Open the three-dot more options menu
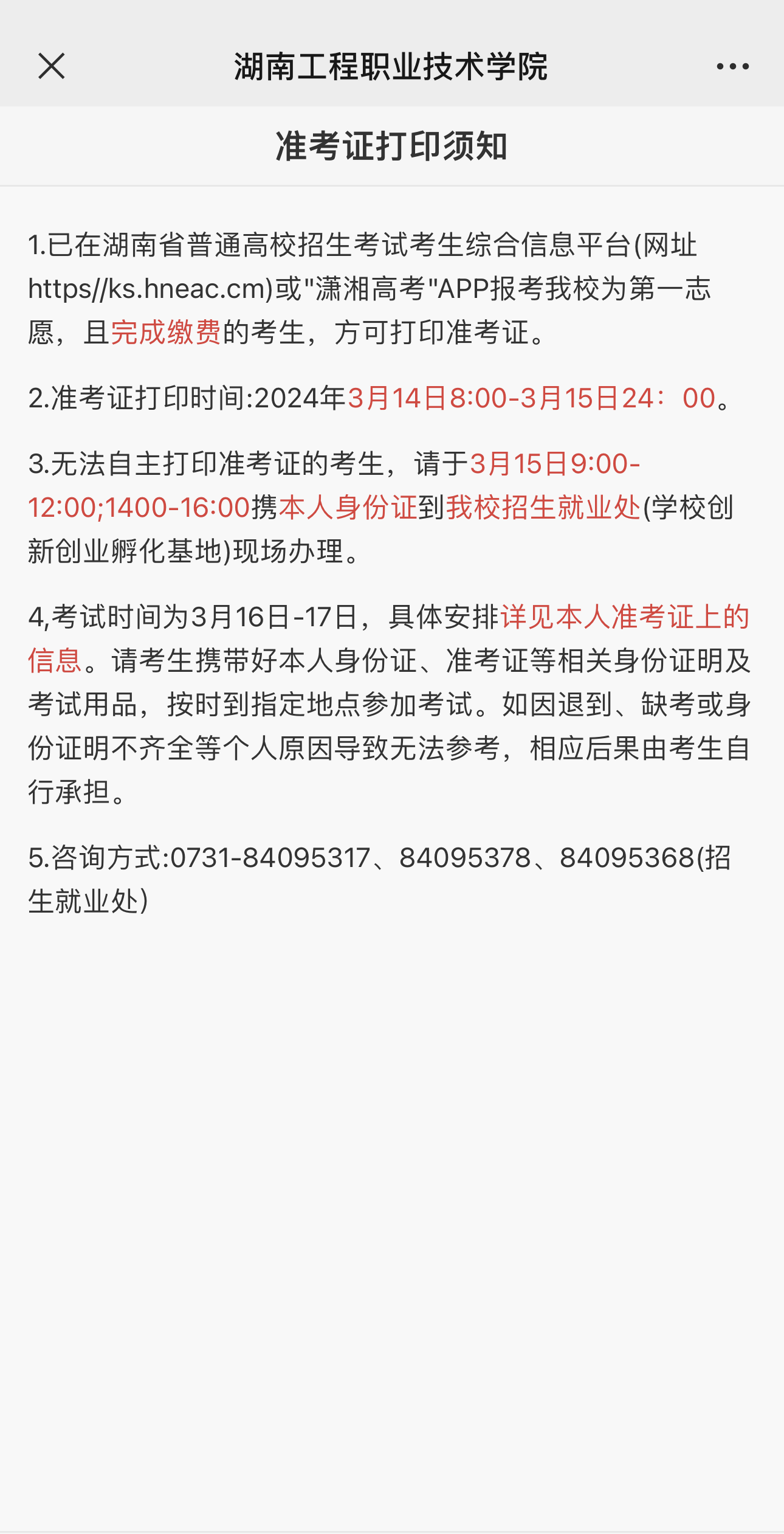The image size is (784, 1534). pyautogui.click(x=732, y=66)
